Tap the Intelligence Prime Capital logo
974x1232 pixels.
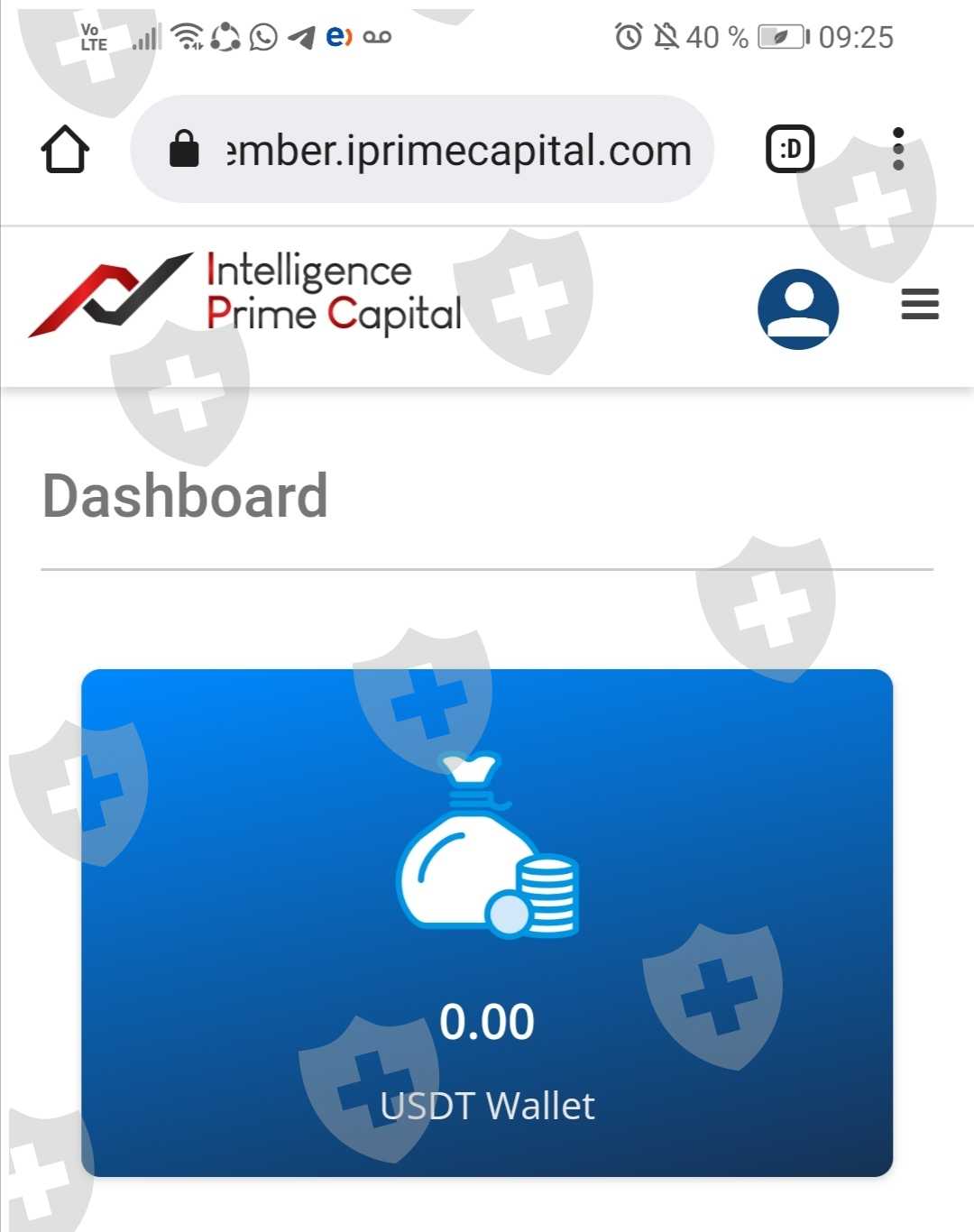click(x=245, y=294)
